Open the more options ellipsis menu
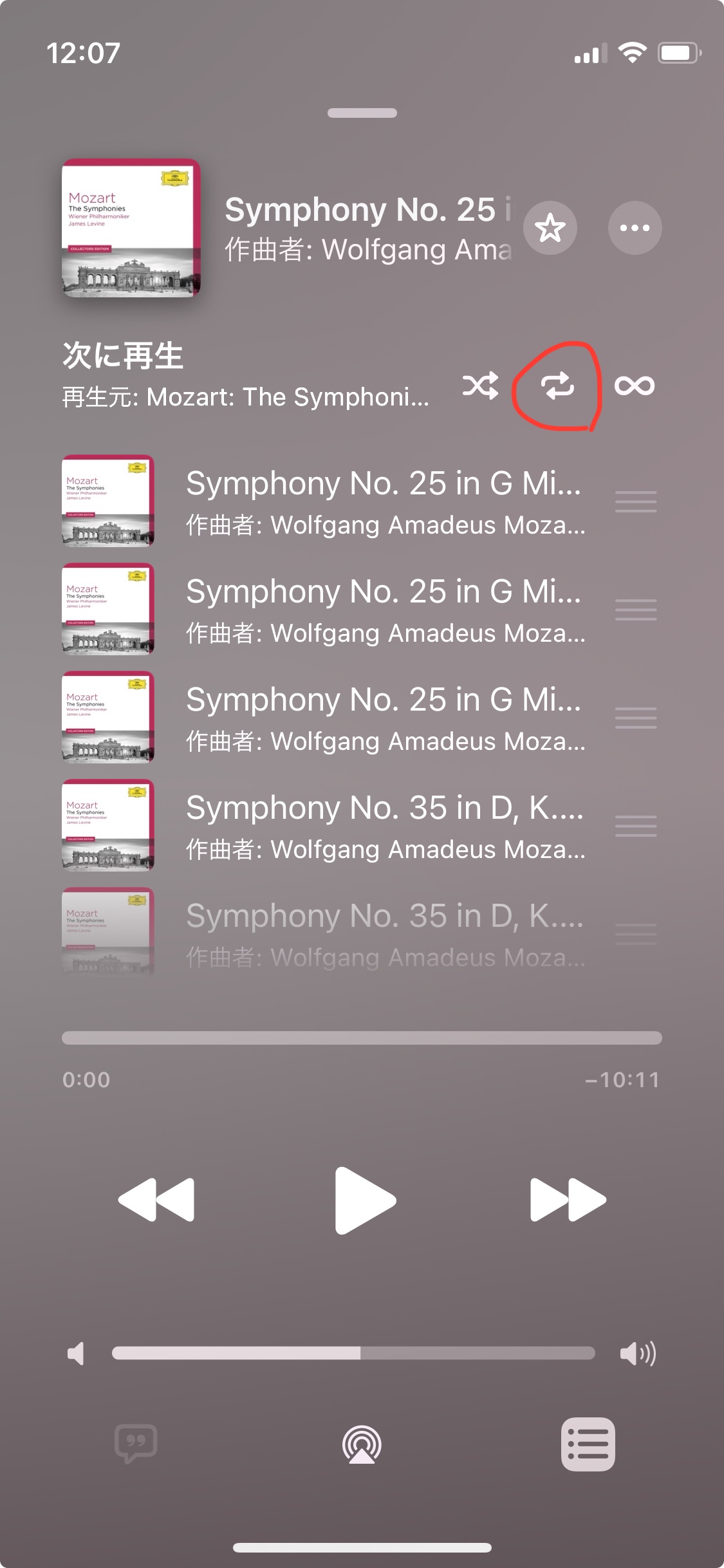The width and height of the screenshot is (724, 1568). [635, 228]
